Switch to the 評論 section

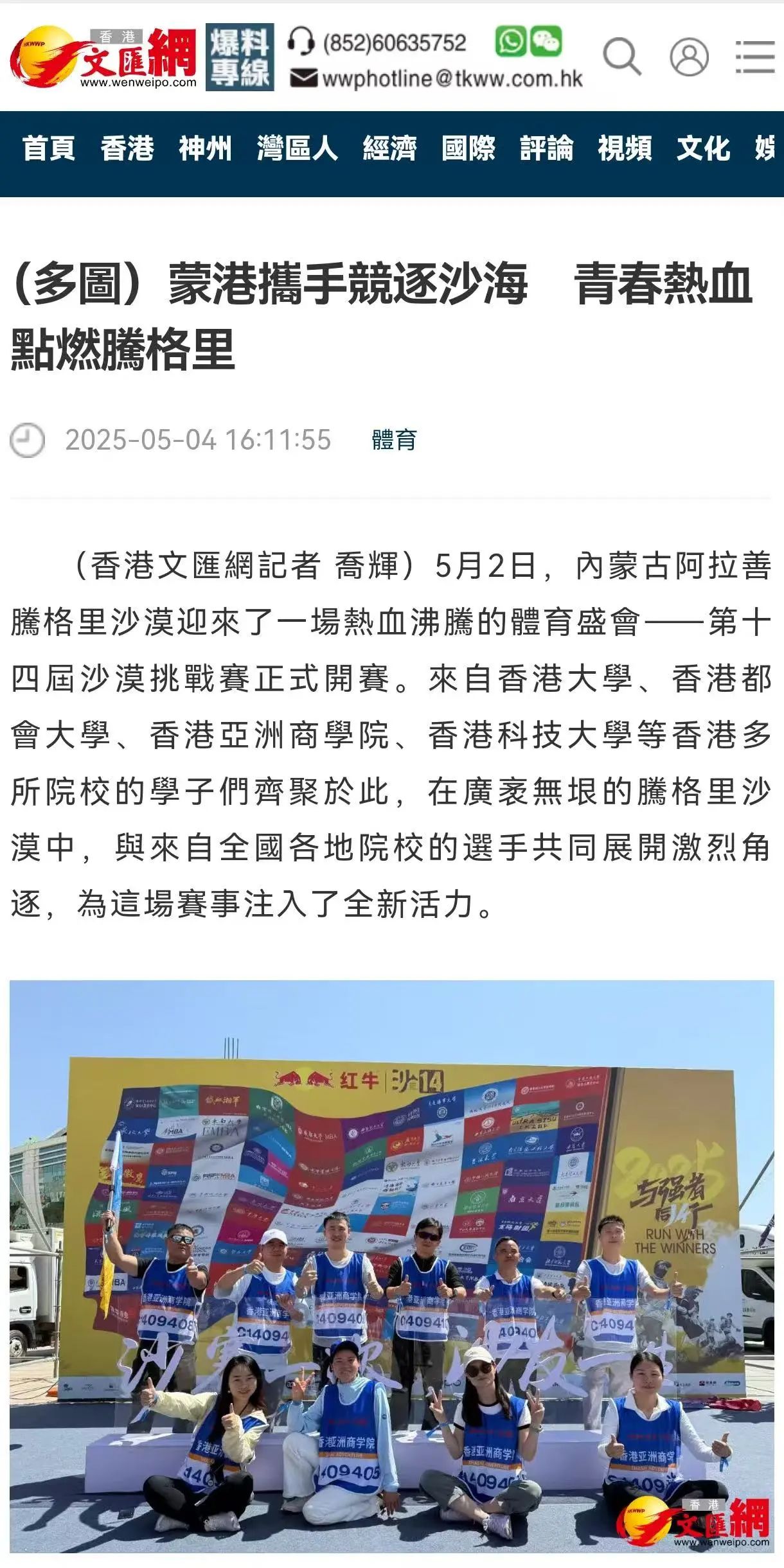(546, 149)
